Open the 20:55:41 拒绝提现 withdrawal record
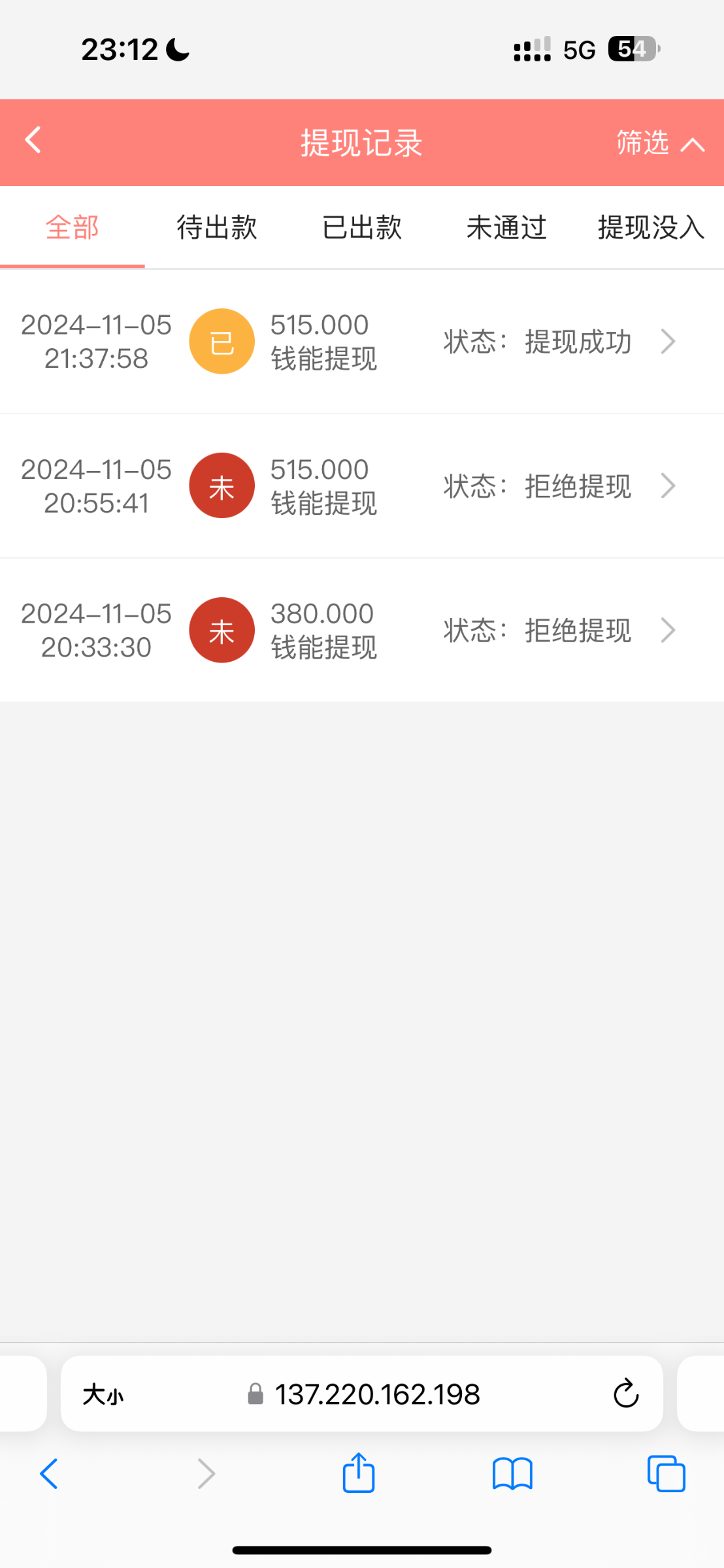 [361, 486]
